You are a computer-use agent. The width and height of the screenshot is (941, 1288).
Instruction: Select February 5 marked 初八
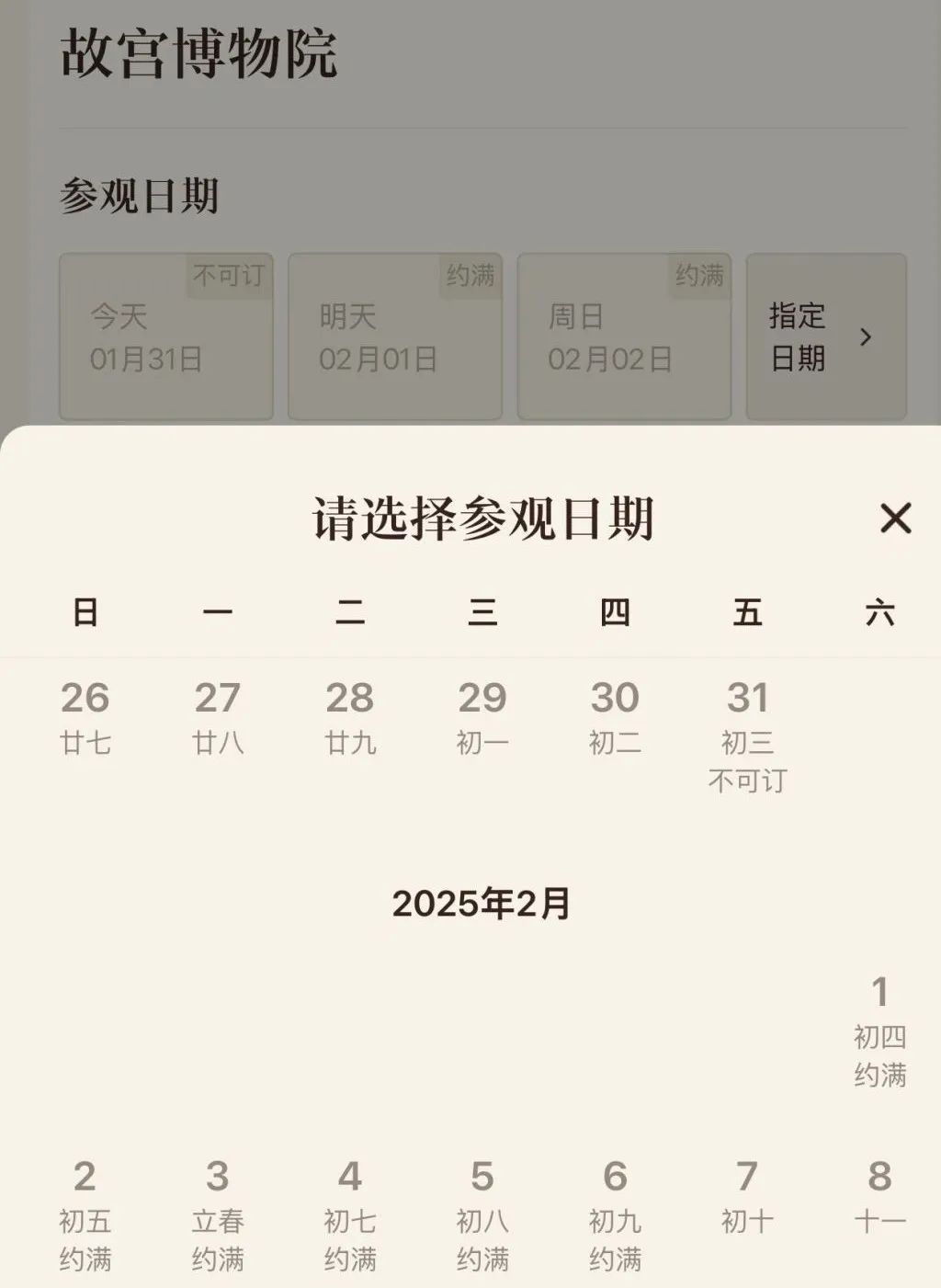click(482, 1195)
